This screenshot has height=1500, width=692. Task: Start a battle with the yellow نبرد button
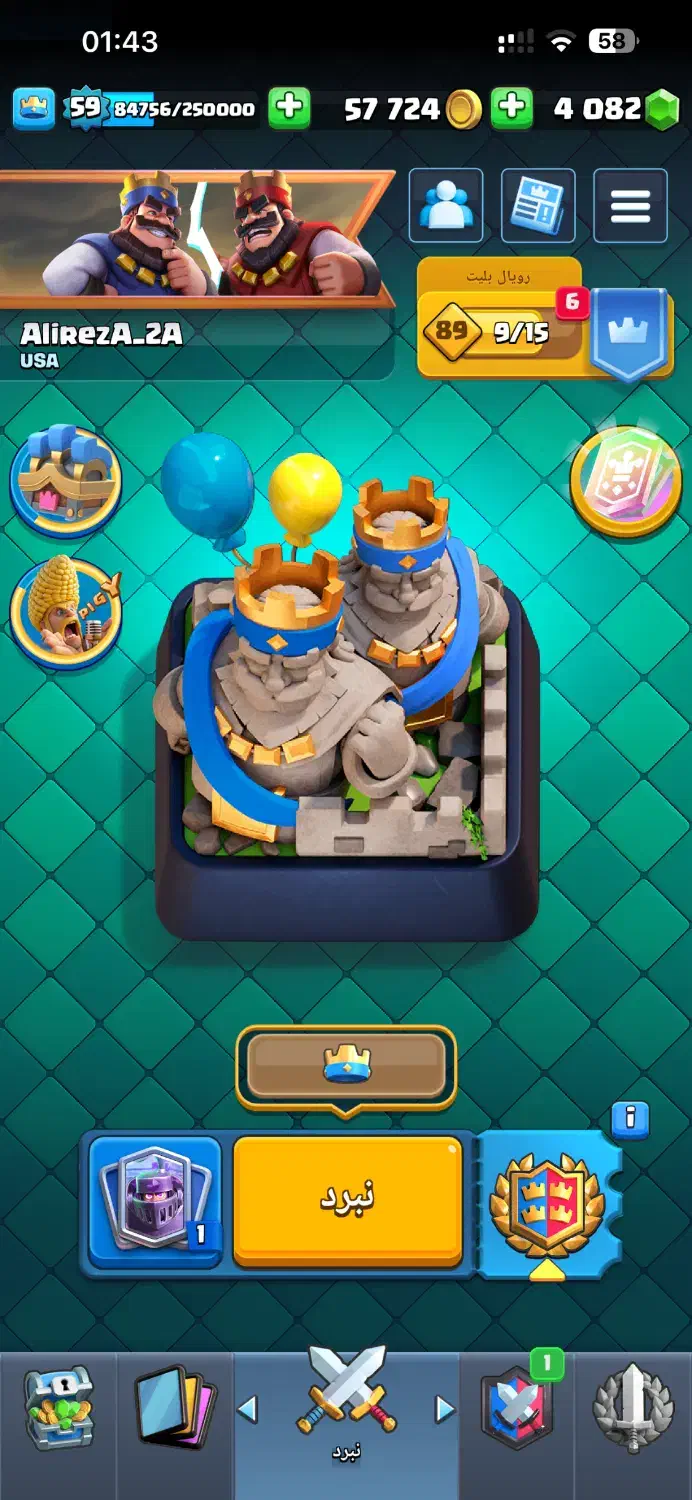348,1200
